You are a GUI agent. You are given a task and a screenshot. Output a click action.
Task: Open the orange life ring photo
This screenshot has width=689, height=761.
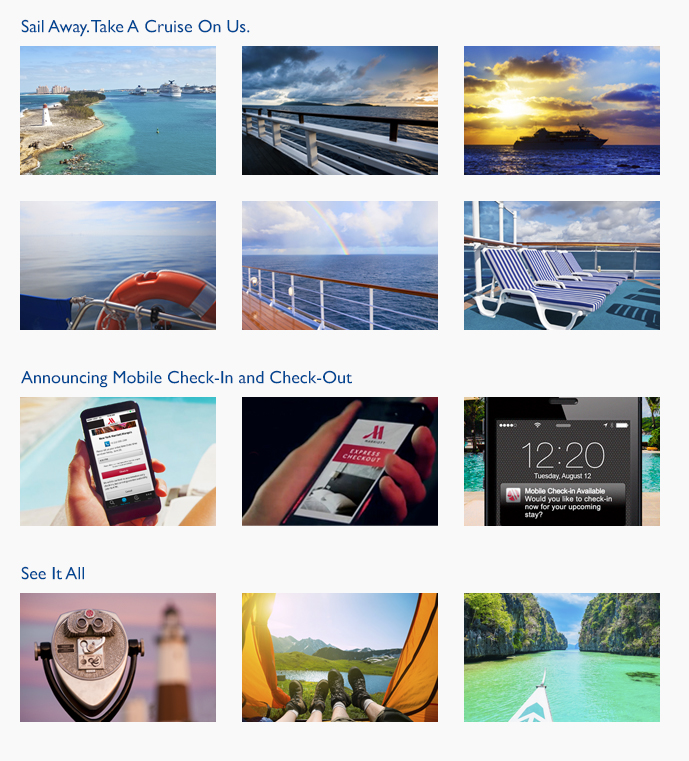118,265
